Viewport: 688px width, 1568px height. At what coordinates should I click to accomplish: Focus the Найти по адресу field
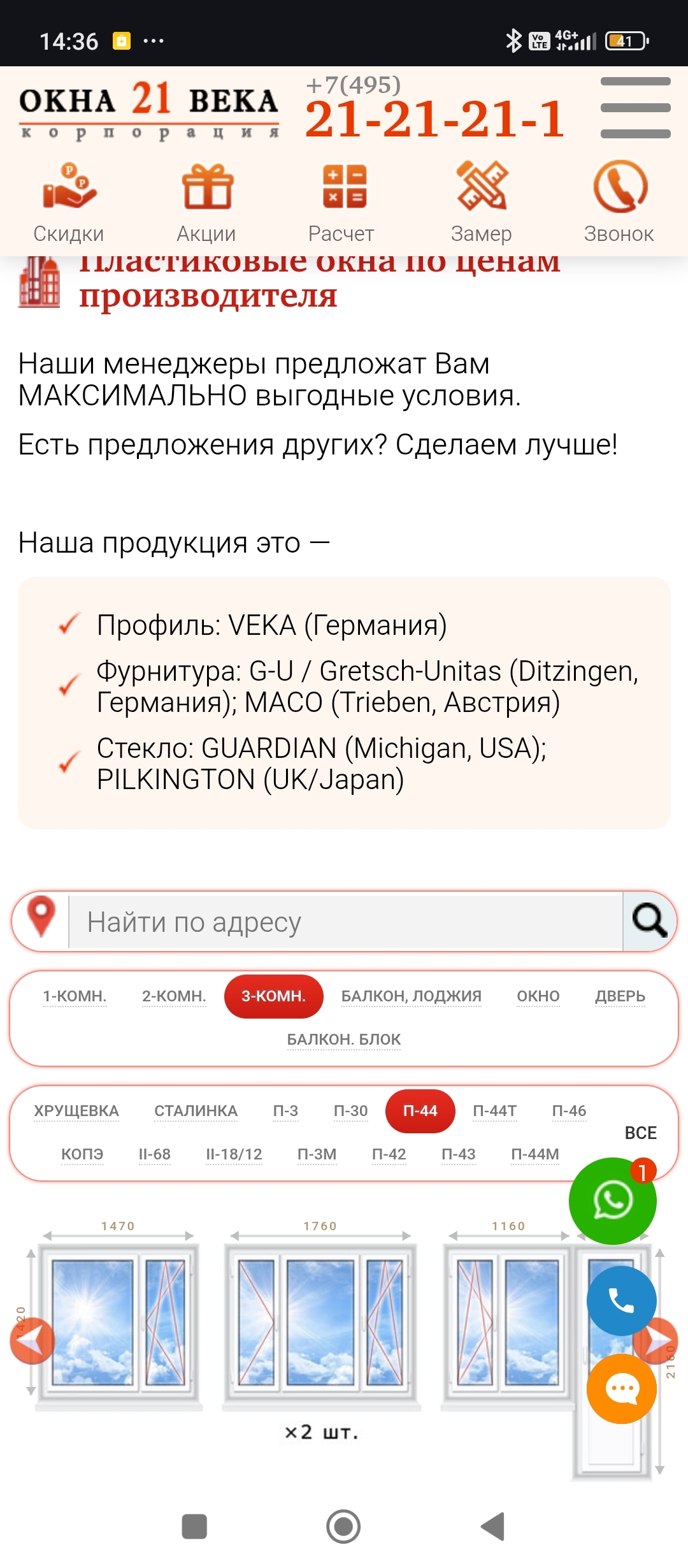(344, 922)
